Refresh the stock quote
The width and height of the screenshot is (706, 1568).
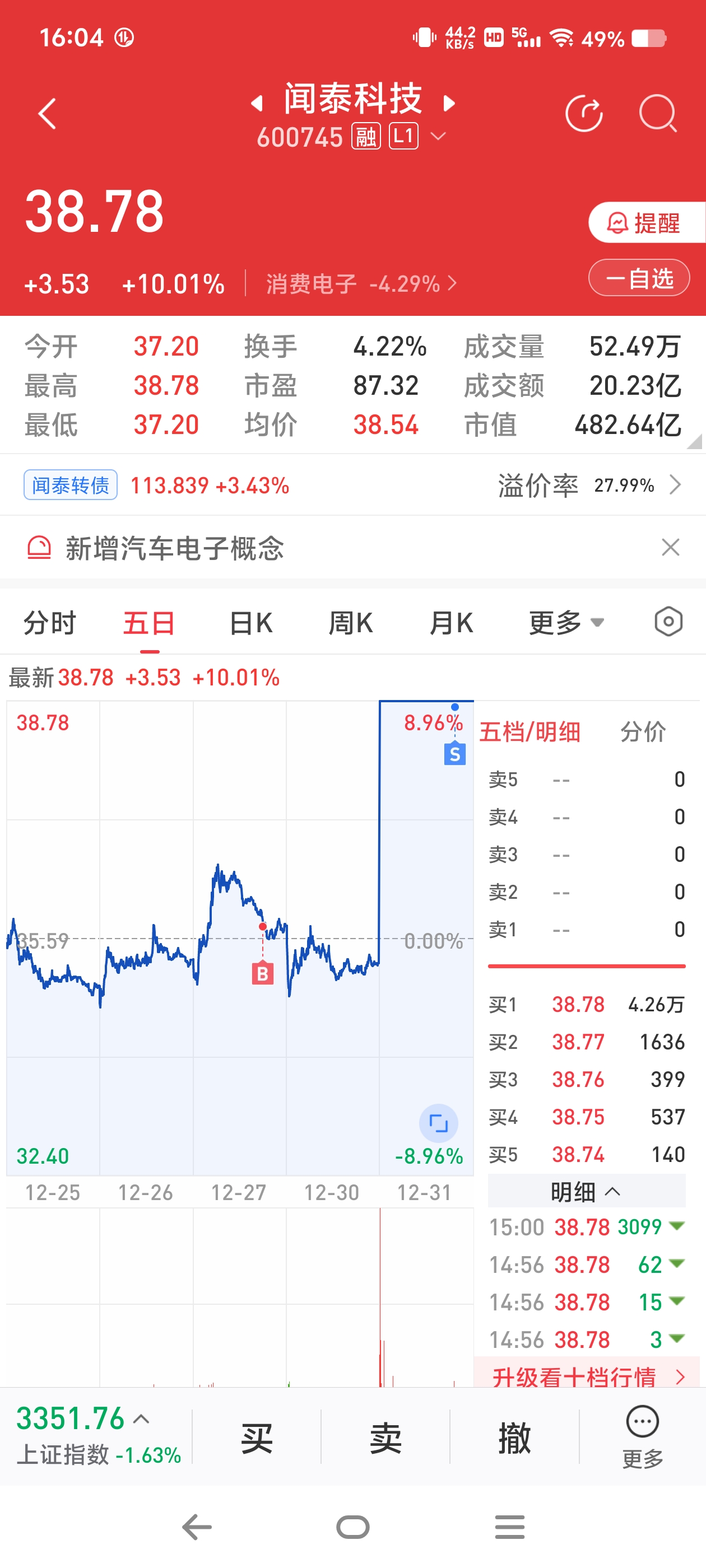(x=584, y=113)
